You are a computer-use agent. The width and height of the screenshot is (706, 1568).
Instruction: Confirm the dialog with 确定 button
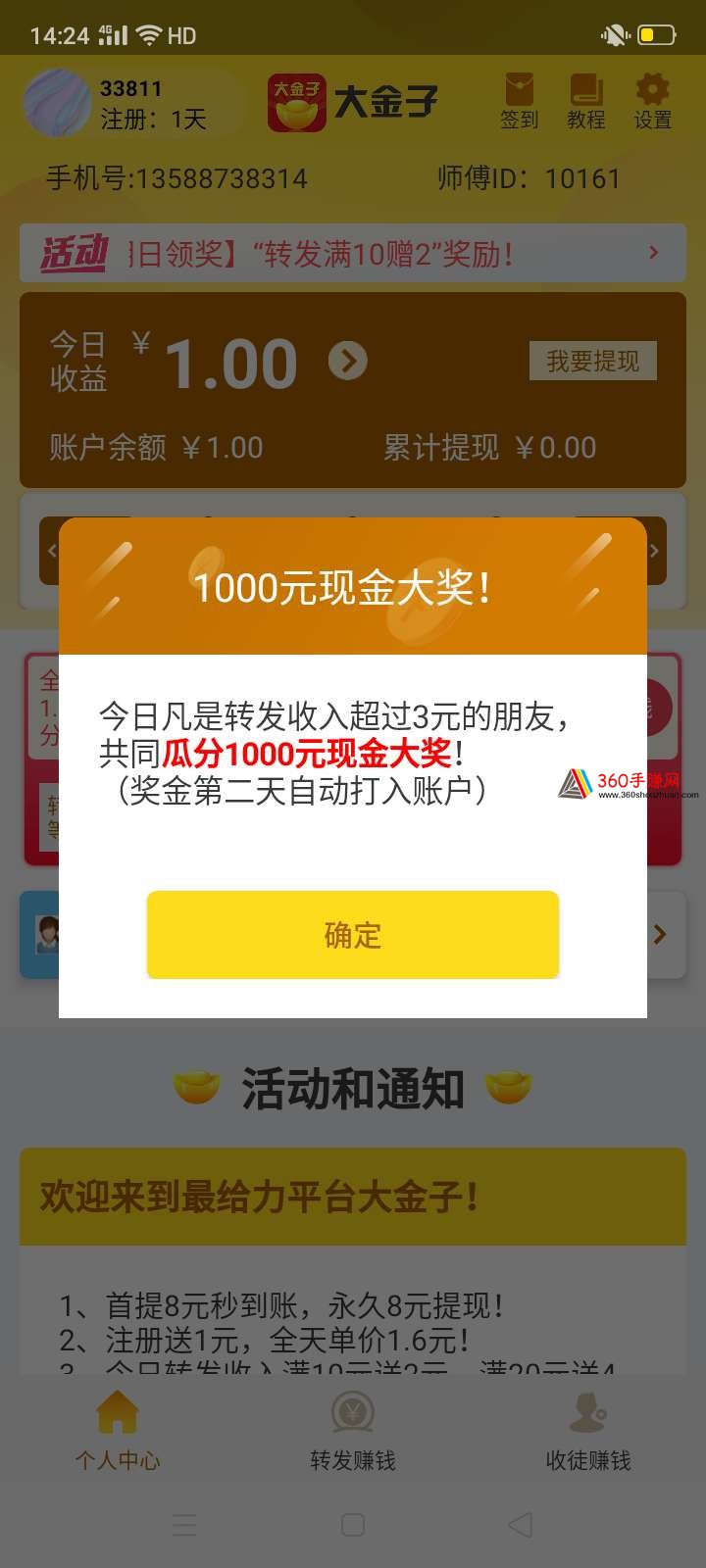coord(353,935)
